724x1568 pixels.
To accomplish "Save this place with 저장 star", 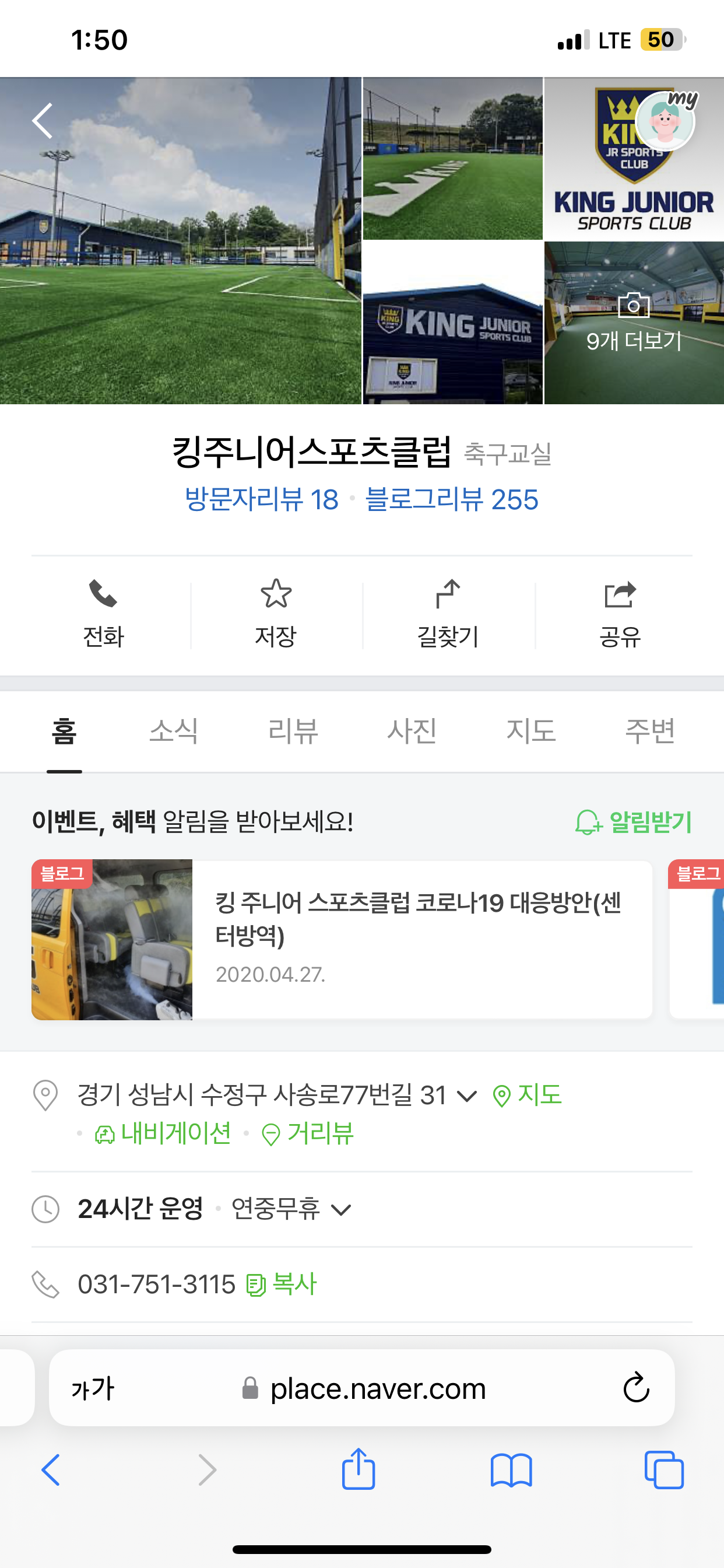I will point(276,614).
